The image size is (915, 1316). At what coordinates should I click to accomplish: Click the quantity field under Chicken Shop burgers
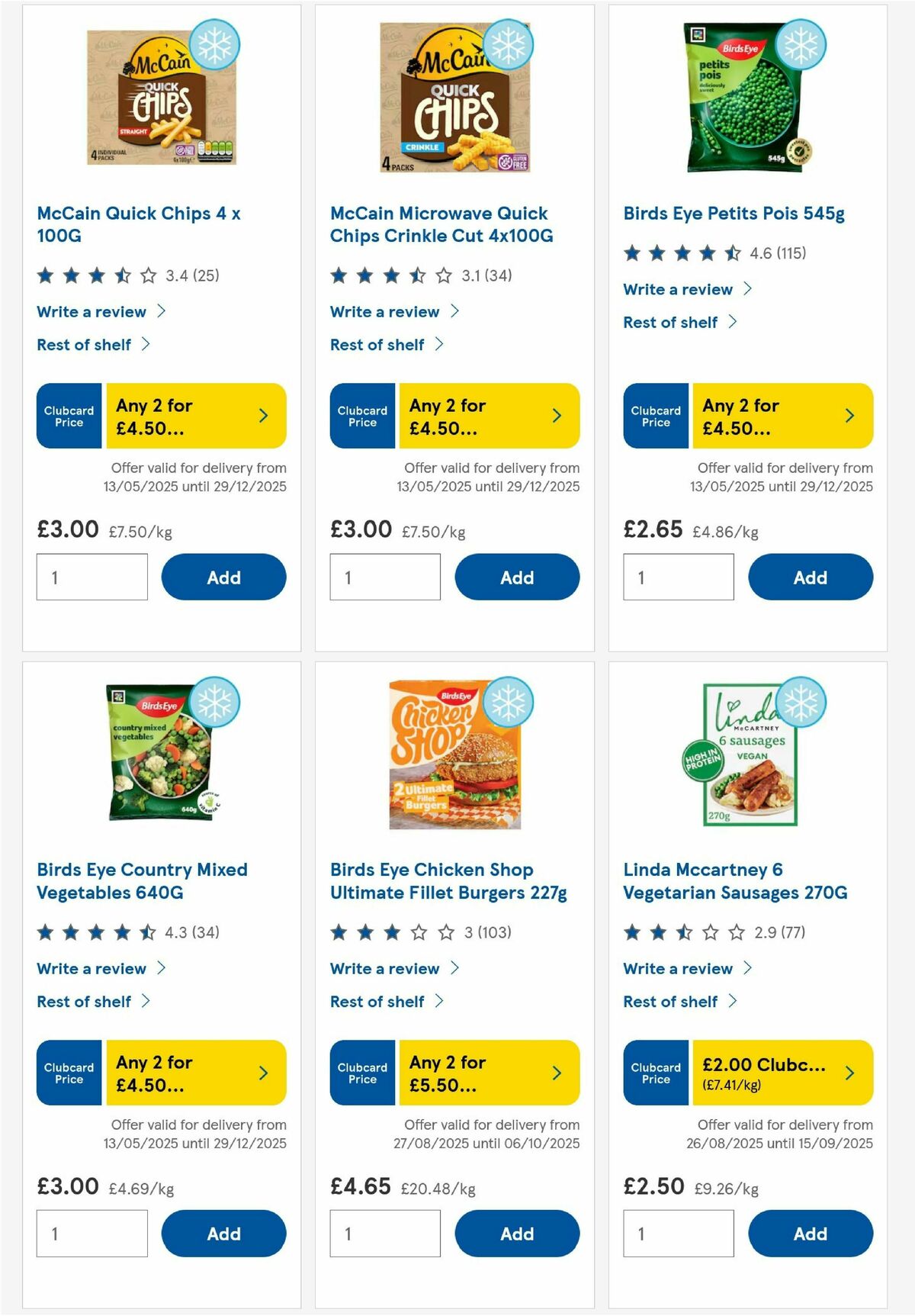point(384,1233)
